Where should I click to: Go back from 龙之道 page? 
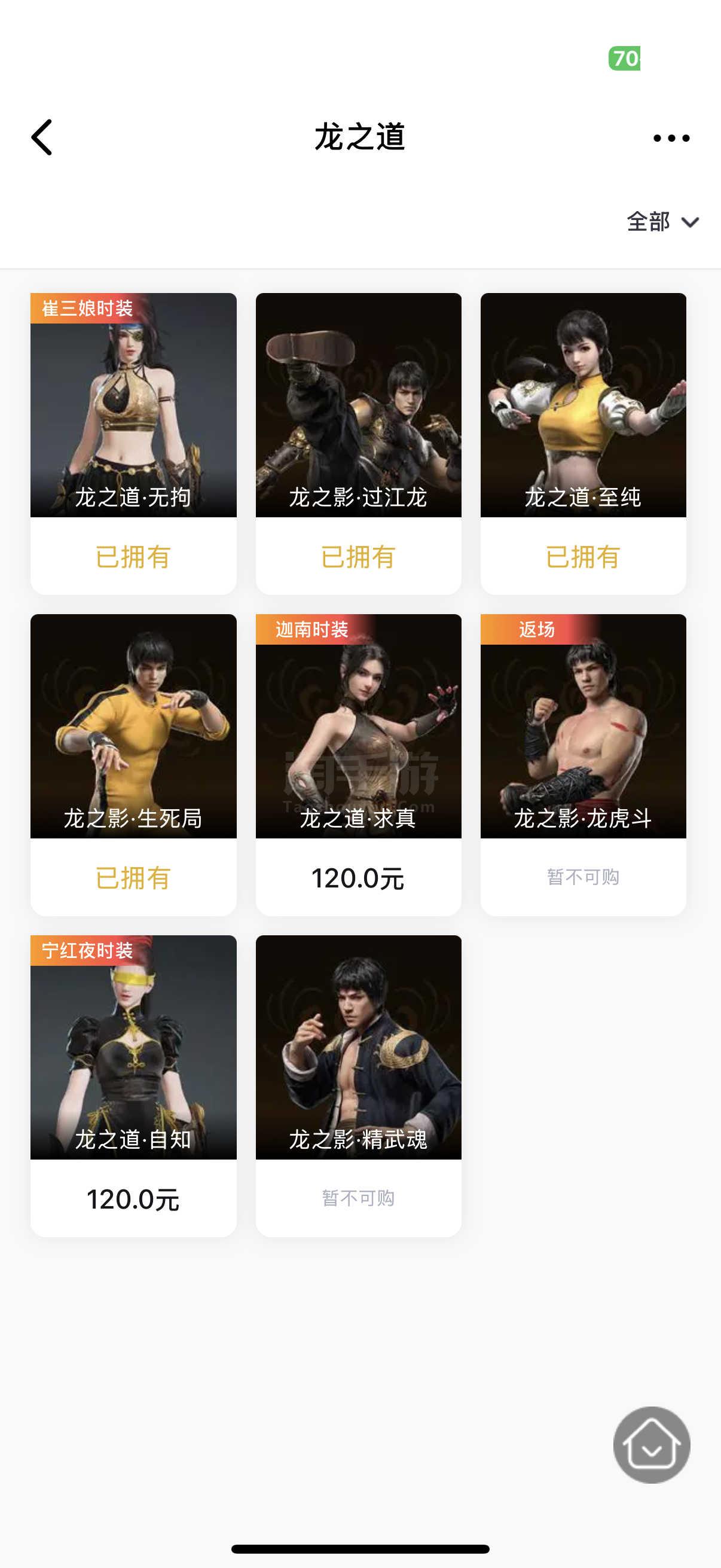[42, 138]
